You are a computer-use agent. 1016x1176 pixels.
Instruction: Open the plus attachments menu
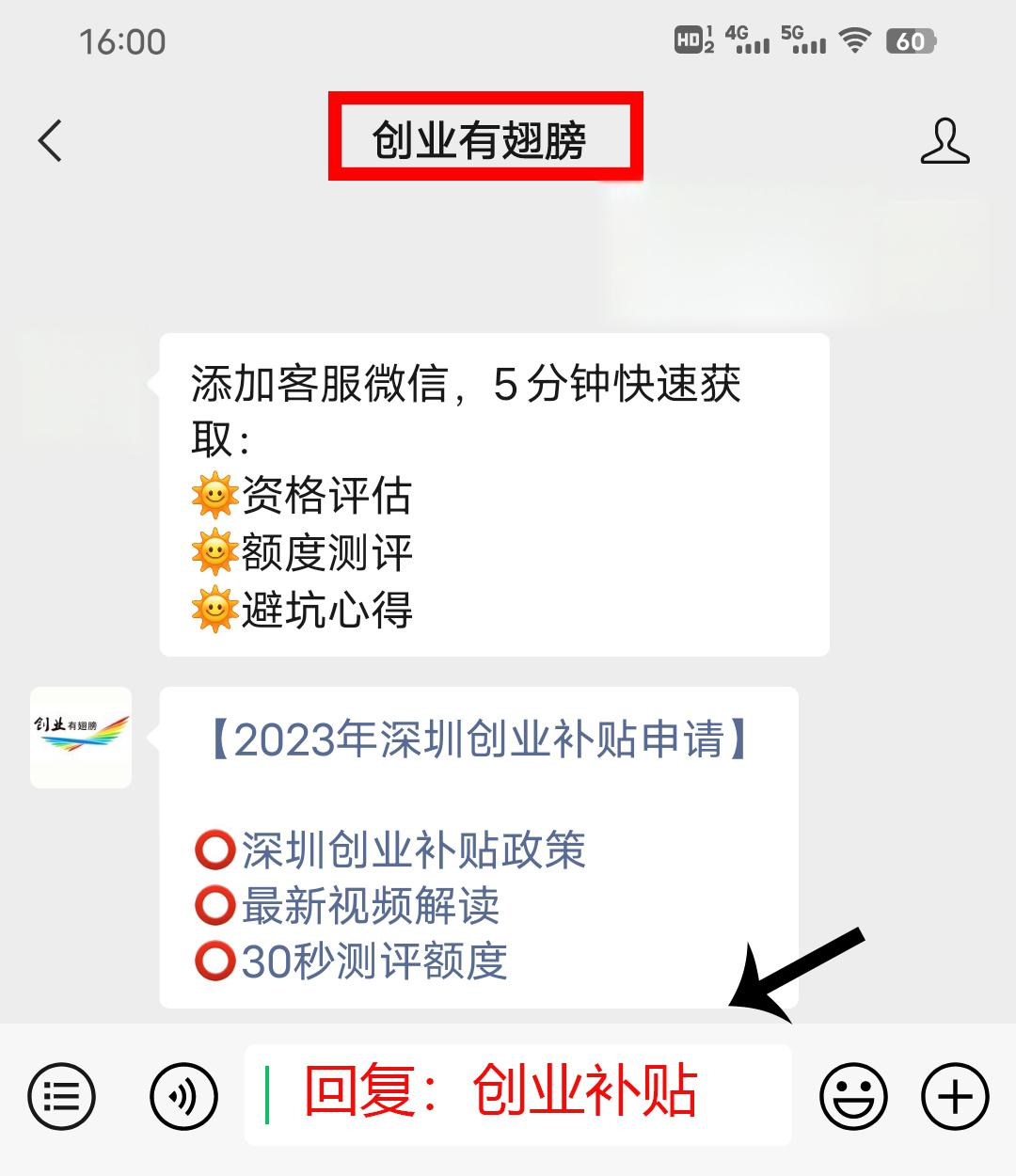(x=955, y=1096)
